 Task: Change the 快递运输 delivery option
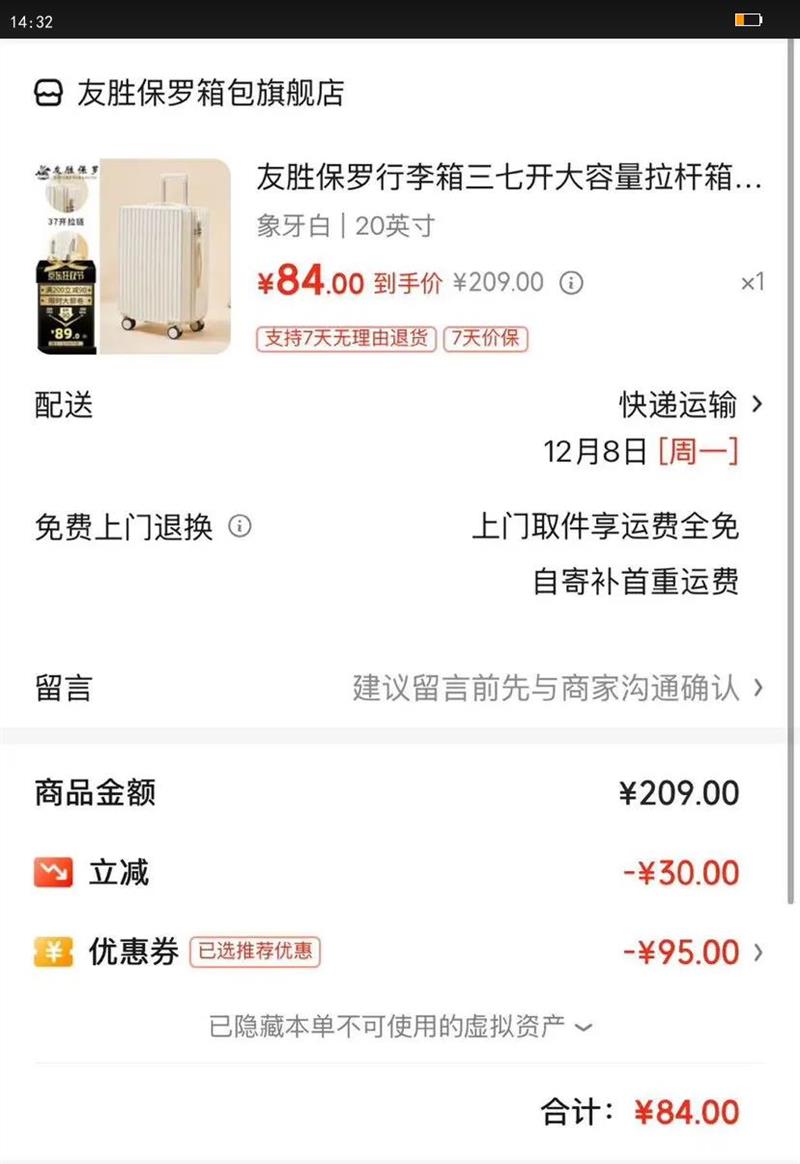tap(691, 405)
